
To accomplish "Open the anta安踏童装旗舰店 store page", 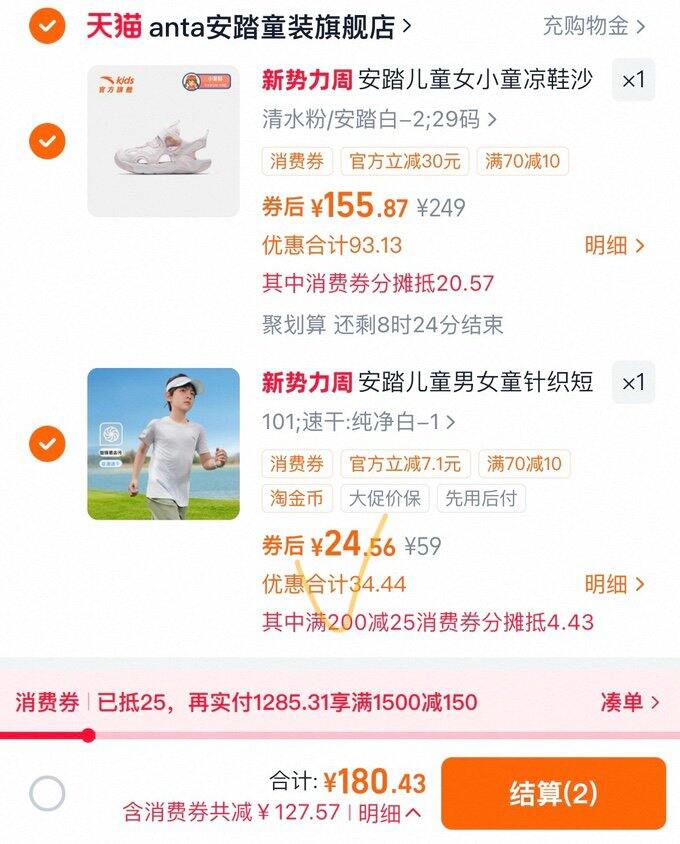I will point(270,27).
